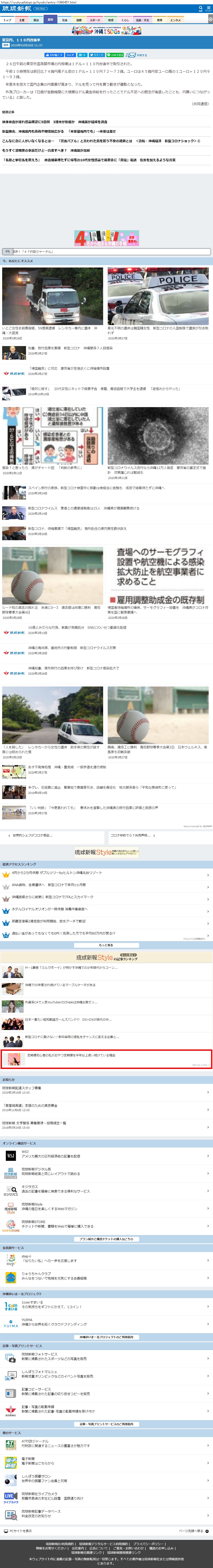Send the article via LINEで送る
Screen dimensions: 213x1568
click(x=115, y=55)
